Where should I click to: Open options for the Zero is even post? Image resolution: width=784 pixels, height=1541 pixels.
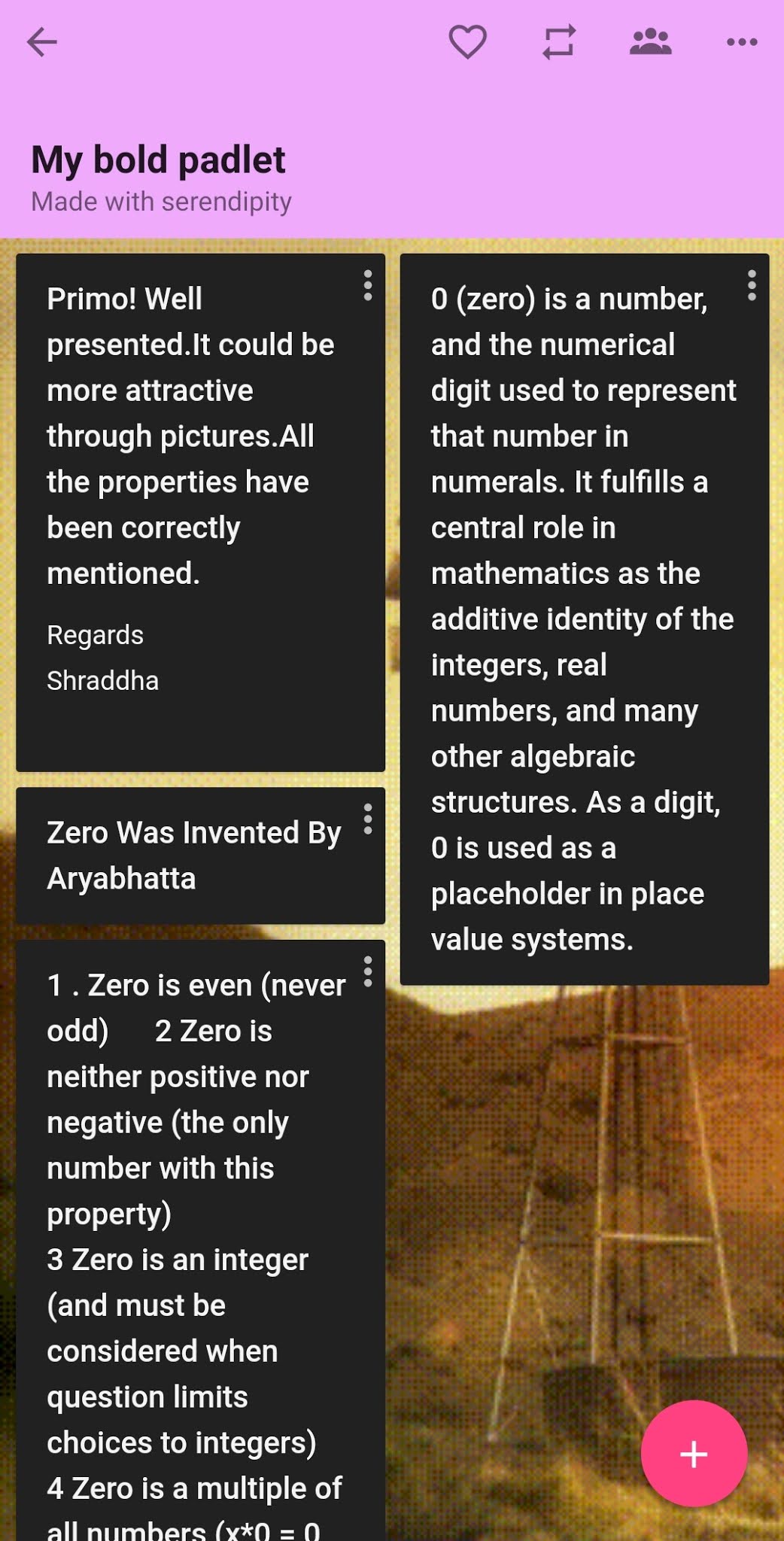pos(367,972)
